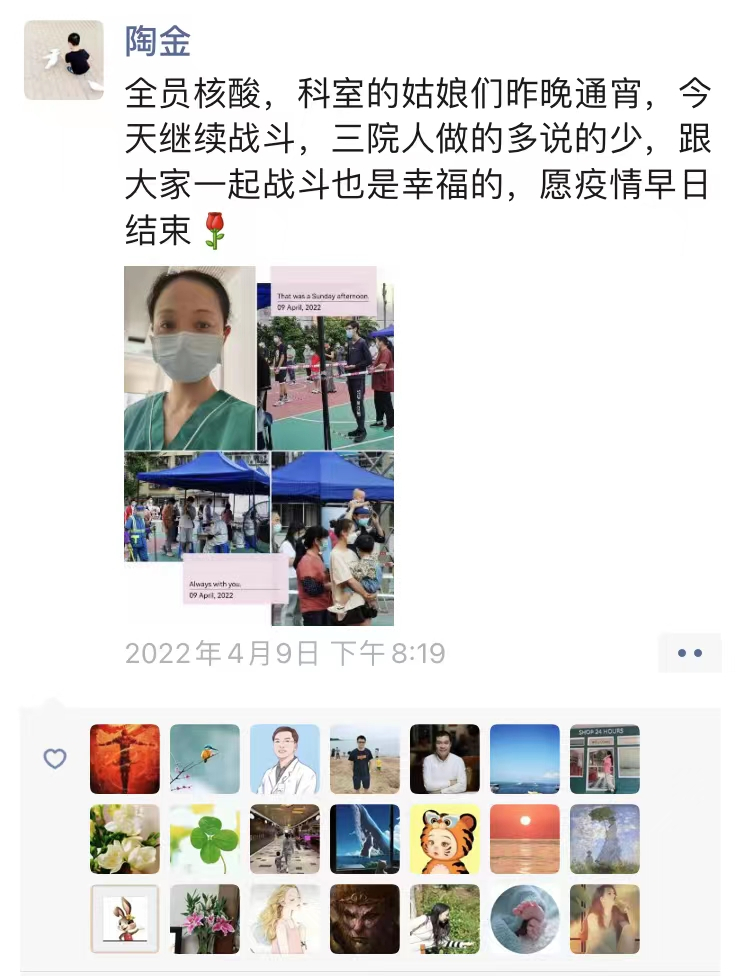Open the red sunset avatar among likers
This screenshot has width=750, height=976.
coord(525,839)
